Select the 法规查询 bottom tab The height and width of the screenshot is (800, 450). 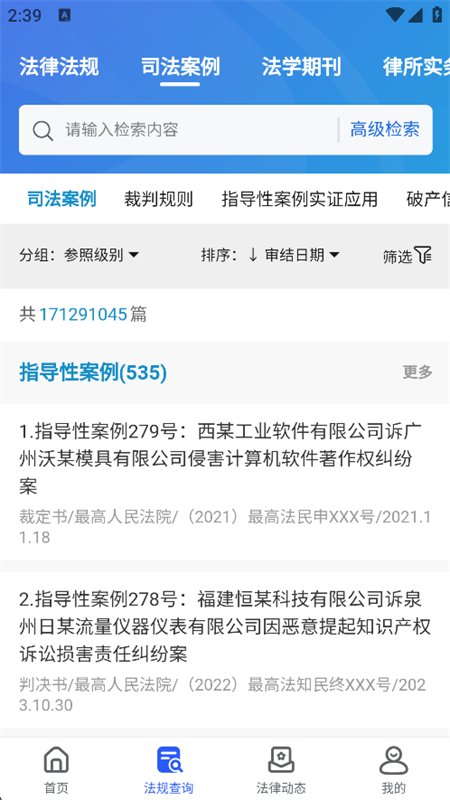(169, 769)
